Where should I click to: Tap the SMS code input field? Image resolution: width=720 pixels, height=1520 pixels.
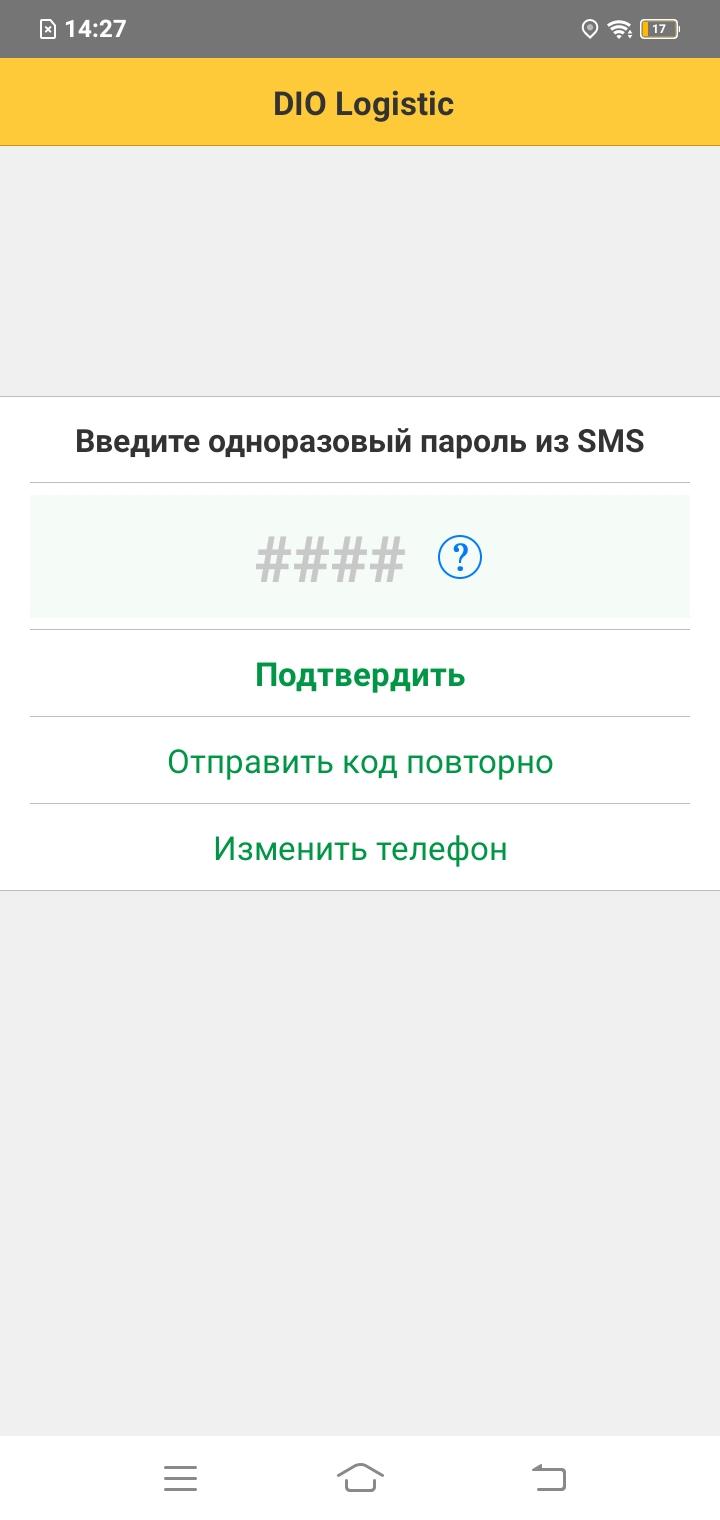[x=330, y=558]
